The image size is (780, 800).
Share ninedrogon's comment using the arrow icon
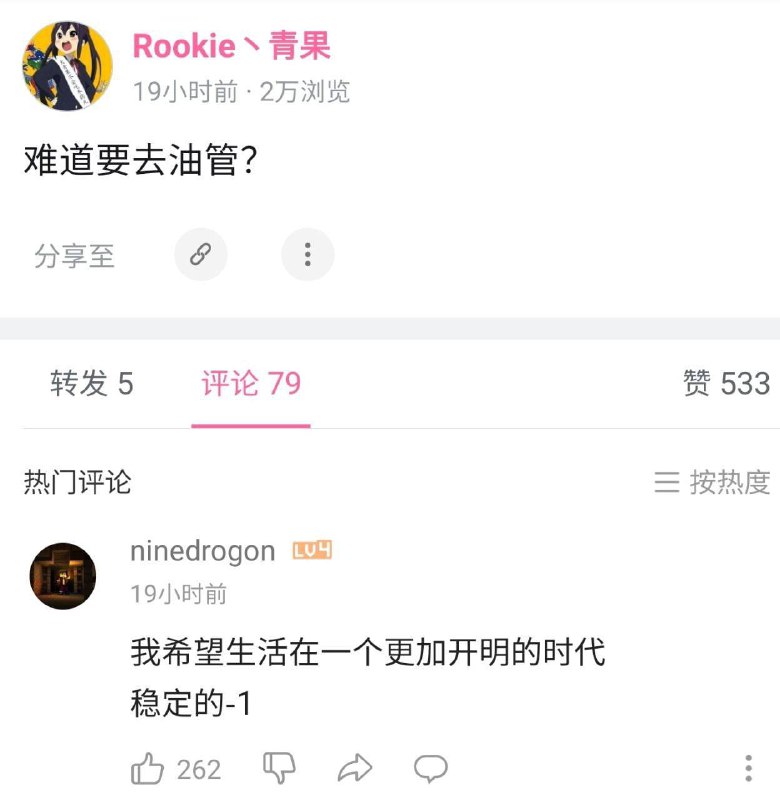pyautogui.click(x=354, y=768)
